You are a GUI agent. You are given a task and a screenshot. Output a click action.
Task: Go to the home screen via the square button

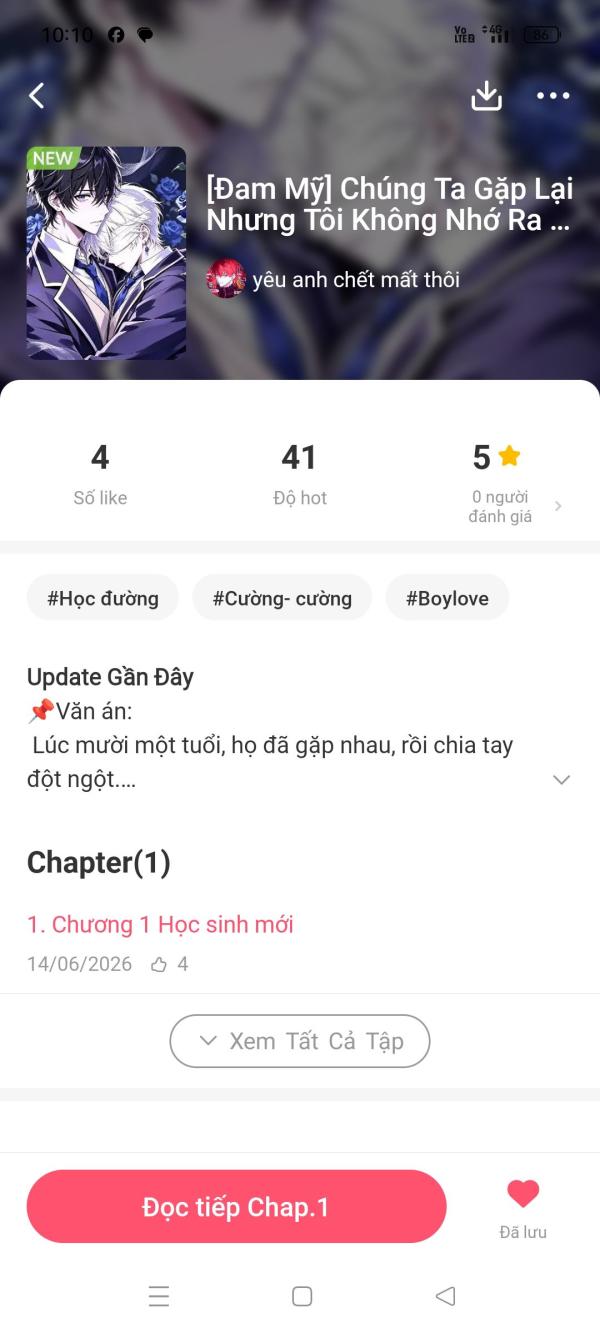tap(302, 1296)
